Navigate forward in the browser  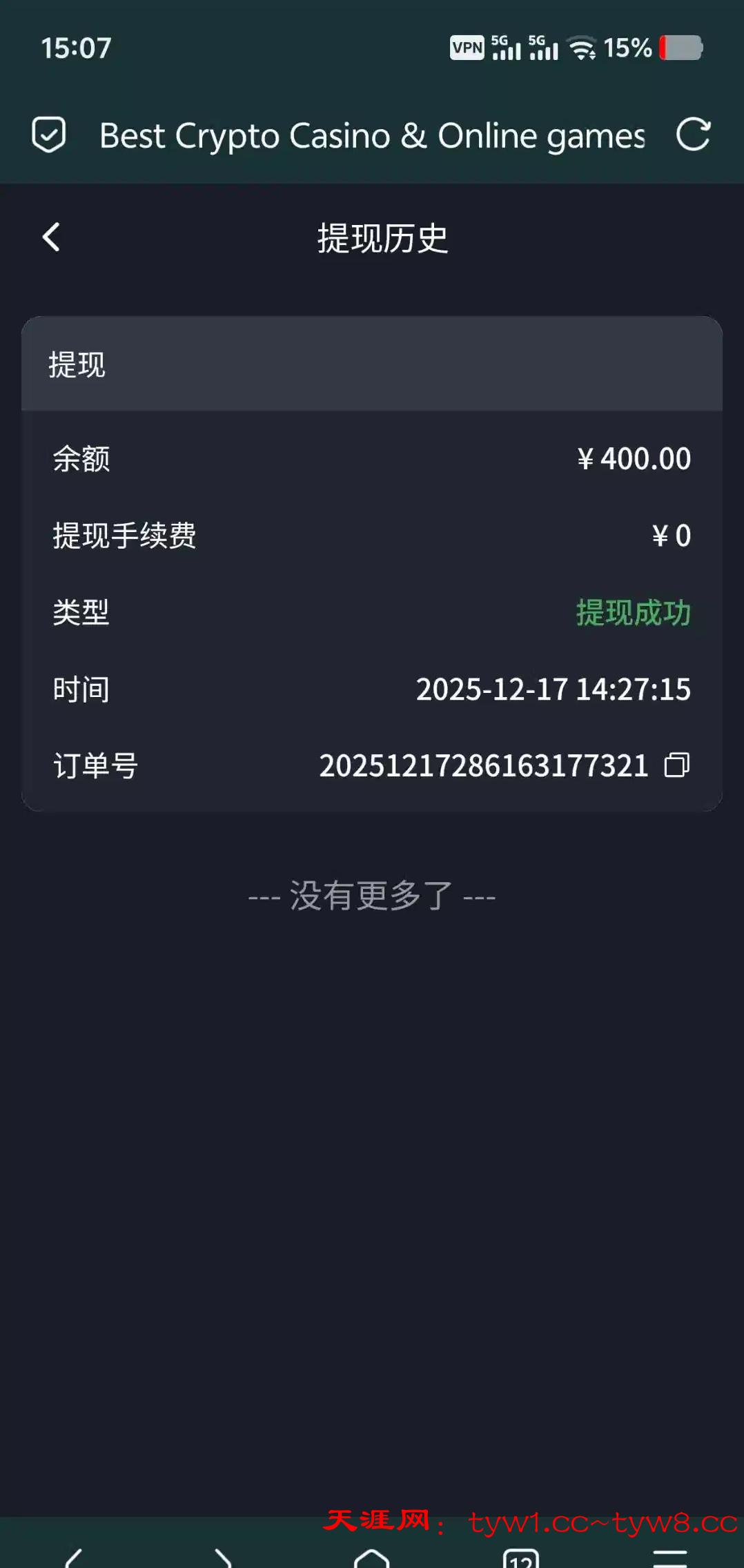tap(223, 1559)
